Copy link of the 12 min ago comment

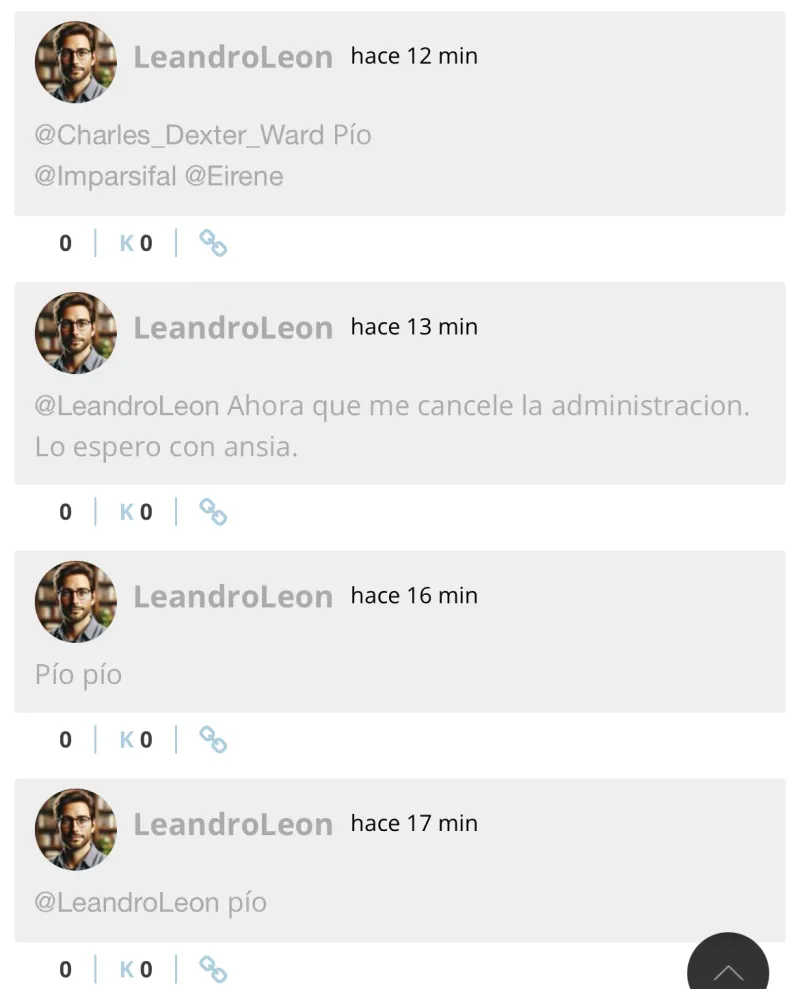[x=213, y=243]
